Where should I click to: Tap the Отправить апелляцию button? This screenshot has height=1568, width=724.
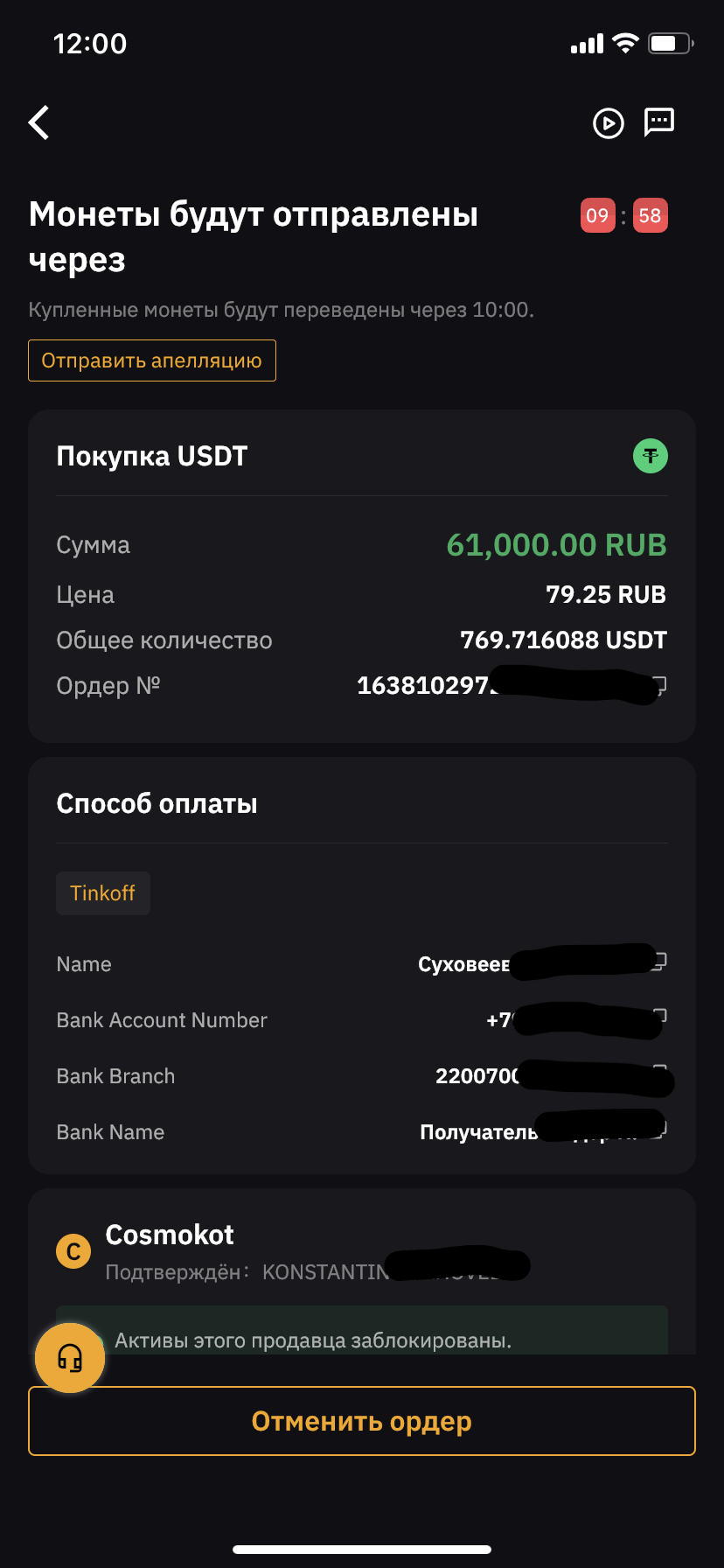(152, 360)
